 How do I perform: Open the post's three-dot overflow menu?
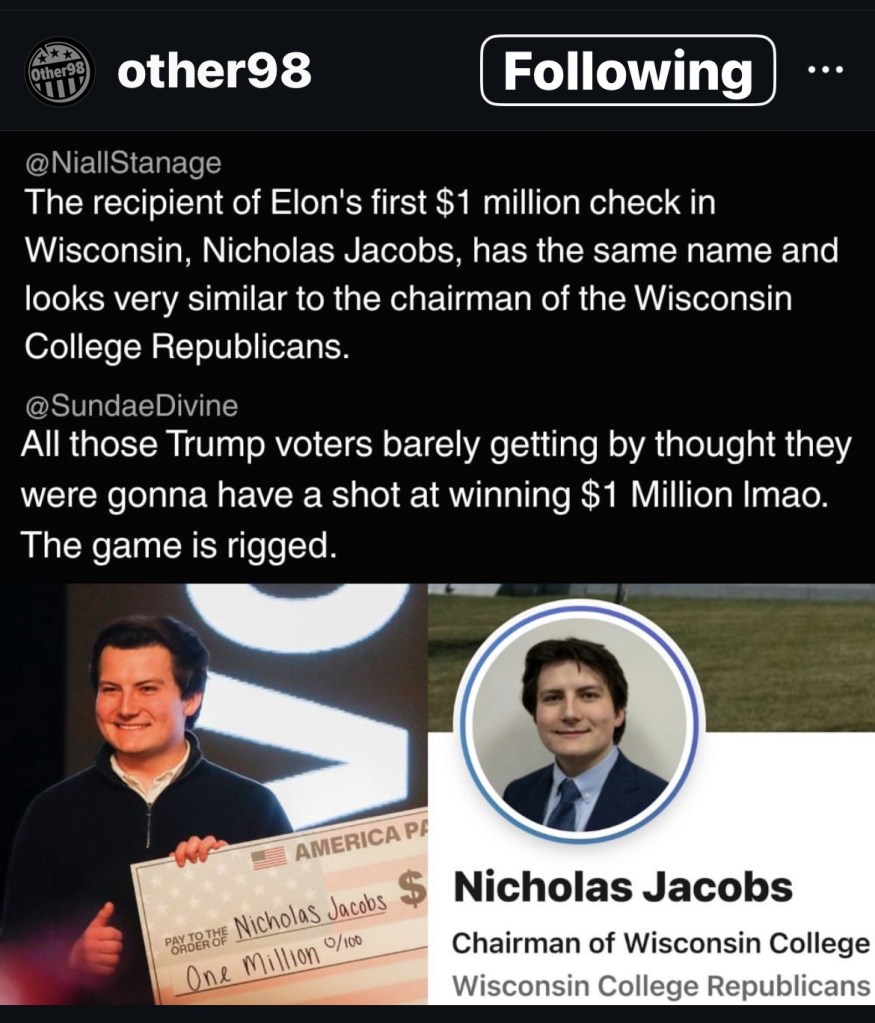[826, 70]
